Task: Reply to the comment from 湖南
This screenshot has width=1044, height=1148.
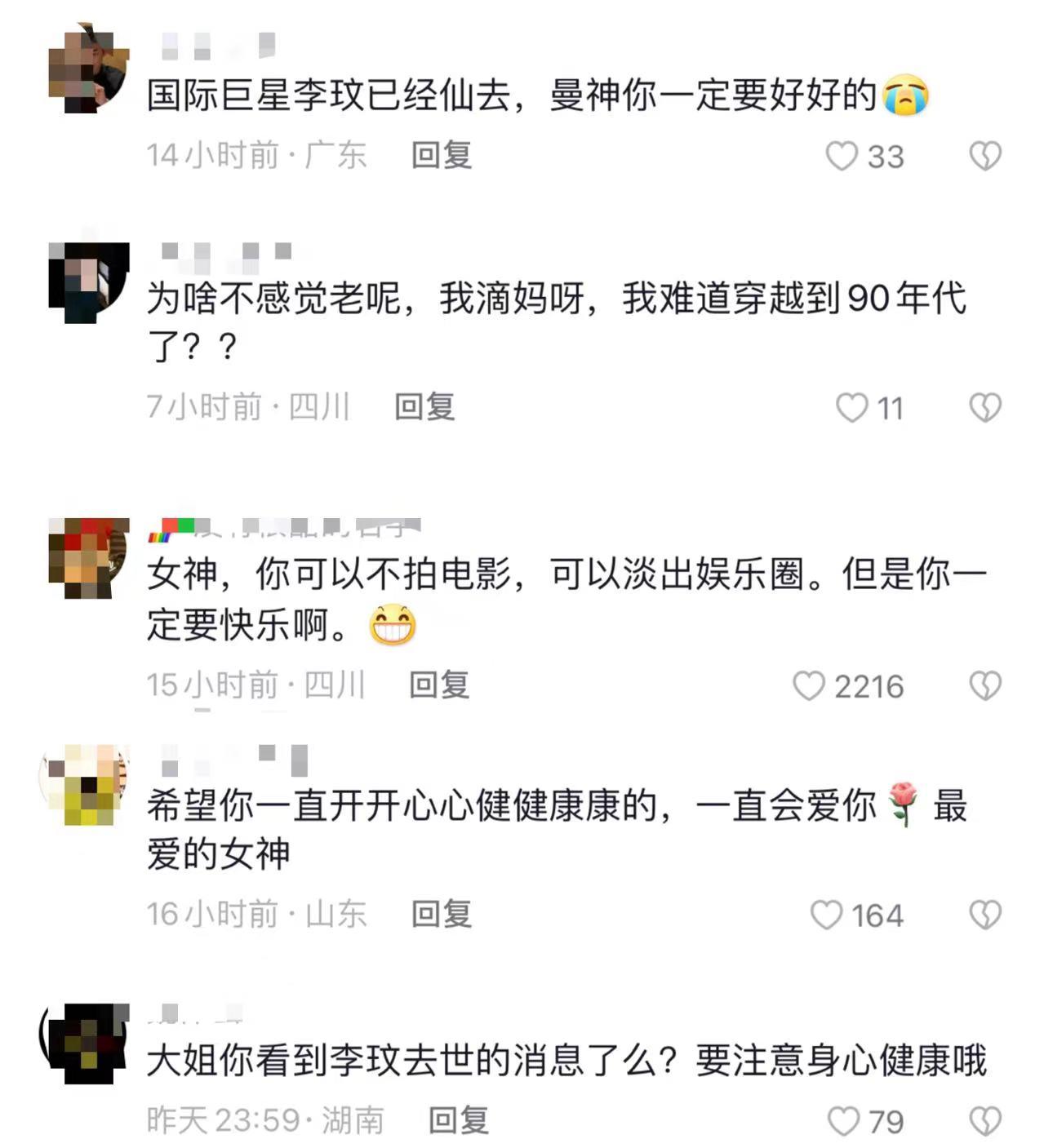Action: tap(458, 1120)
